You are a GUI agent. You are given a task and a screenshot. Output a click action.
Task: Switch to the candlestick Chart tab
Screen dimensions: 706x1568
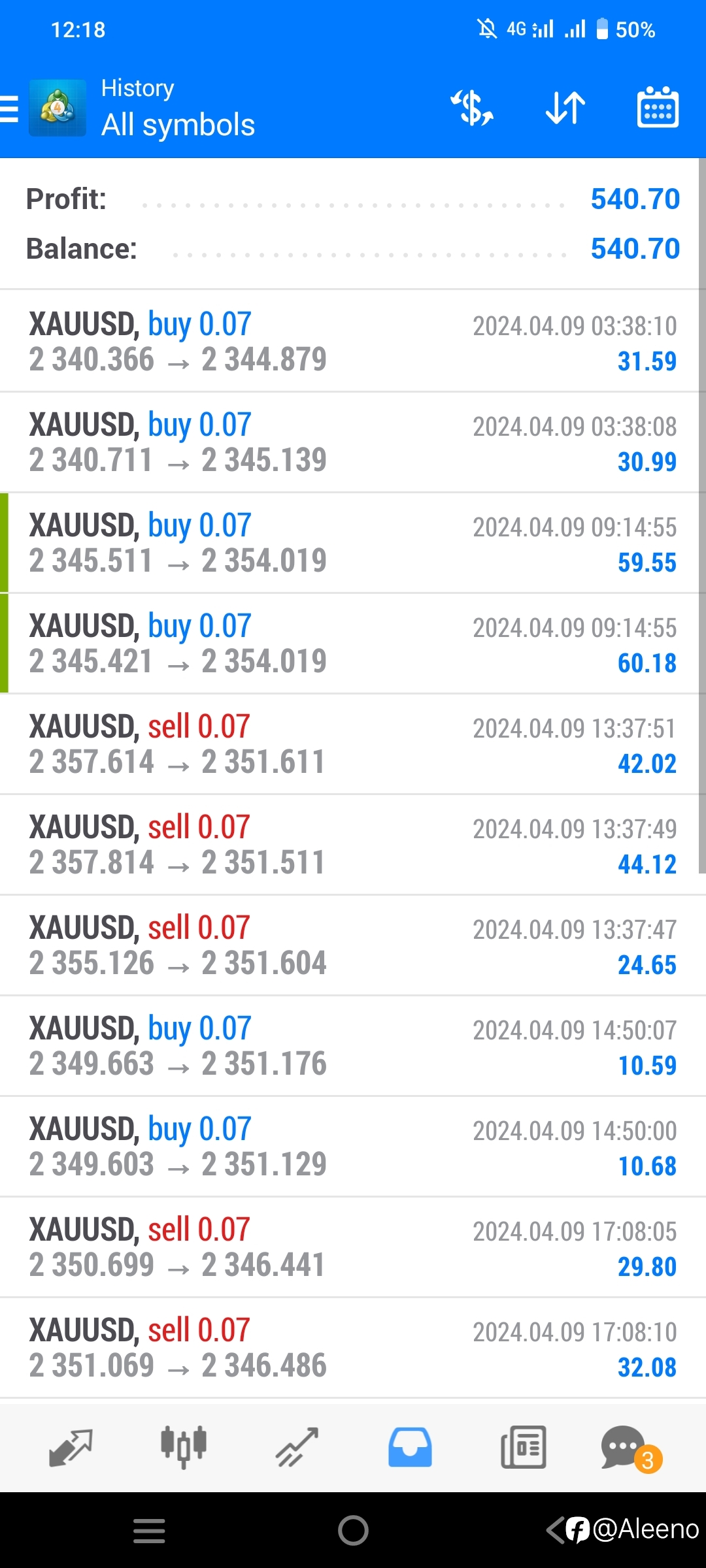[x=184, y=1447]
